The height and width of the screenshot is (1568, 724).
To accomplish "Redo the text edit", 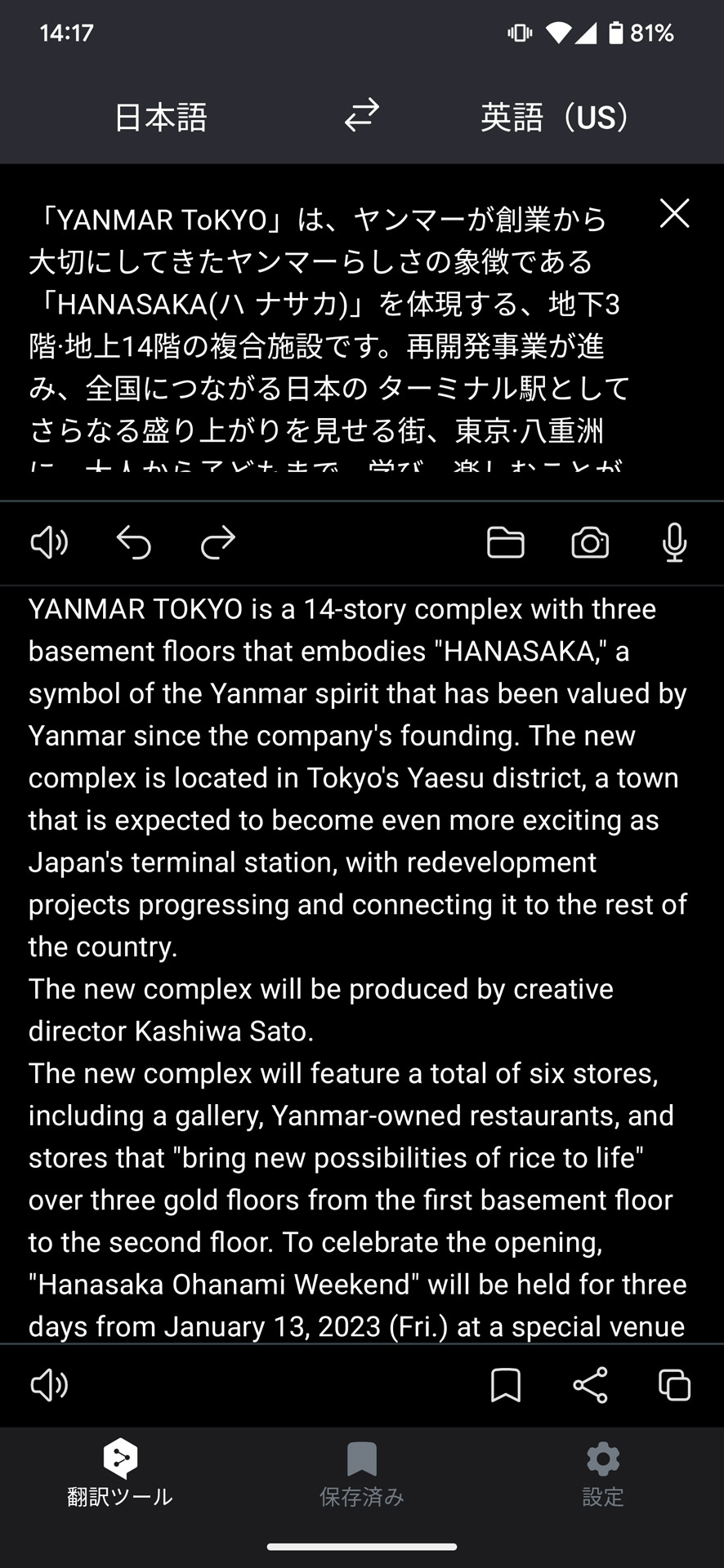I will 216,542.
